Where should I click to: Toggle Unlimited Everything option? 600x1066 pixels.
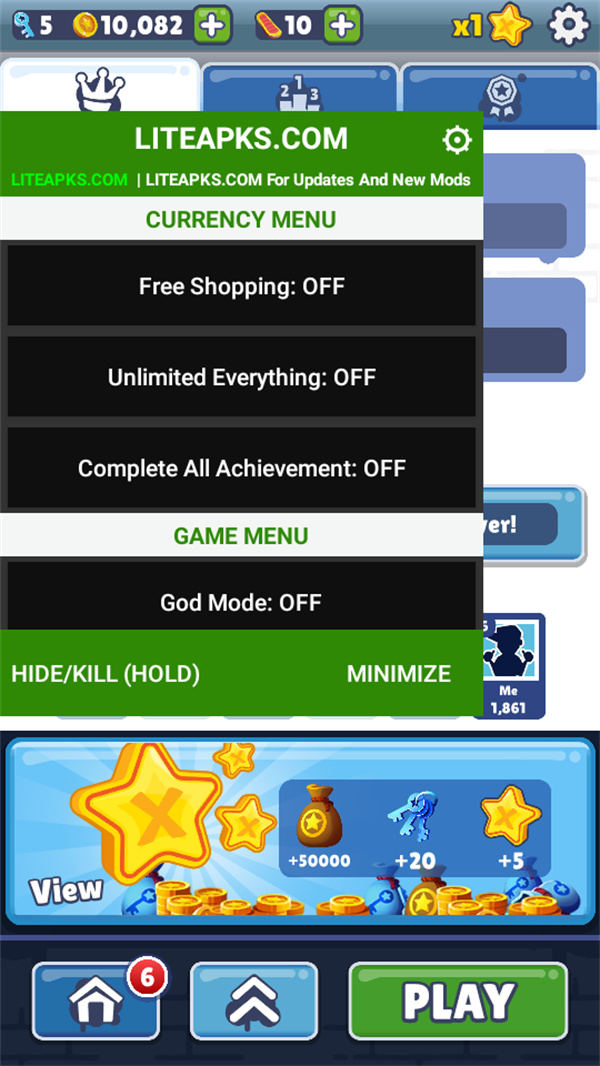tap(241, 378)
